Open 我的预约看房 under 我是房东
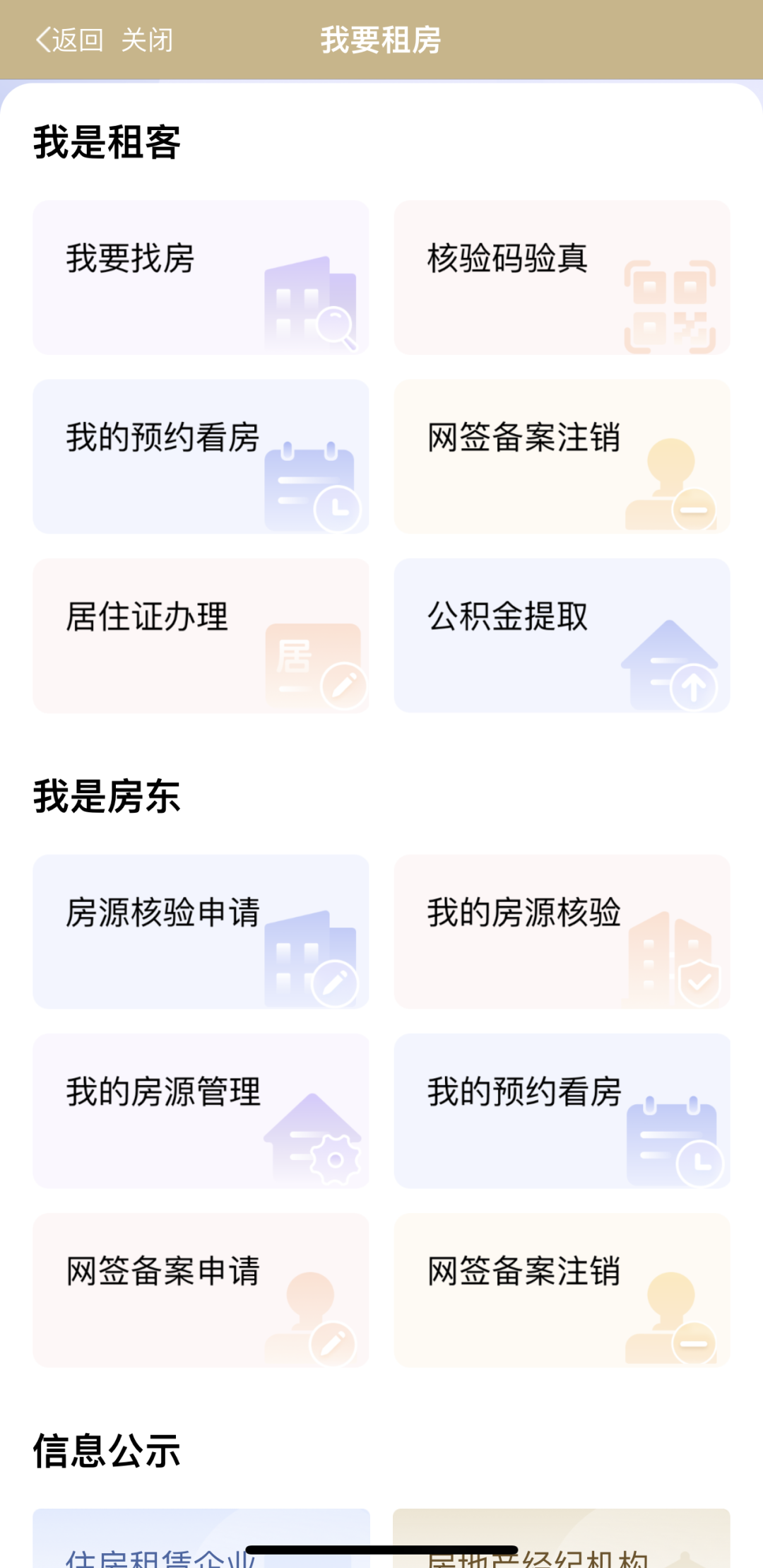The height and width of the screenshot is (1568, 763). tap(562, 1111)
